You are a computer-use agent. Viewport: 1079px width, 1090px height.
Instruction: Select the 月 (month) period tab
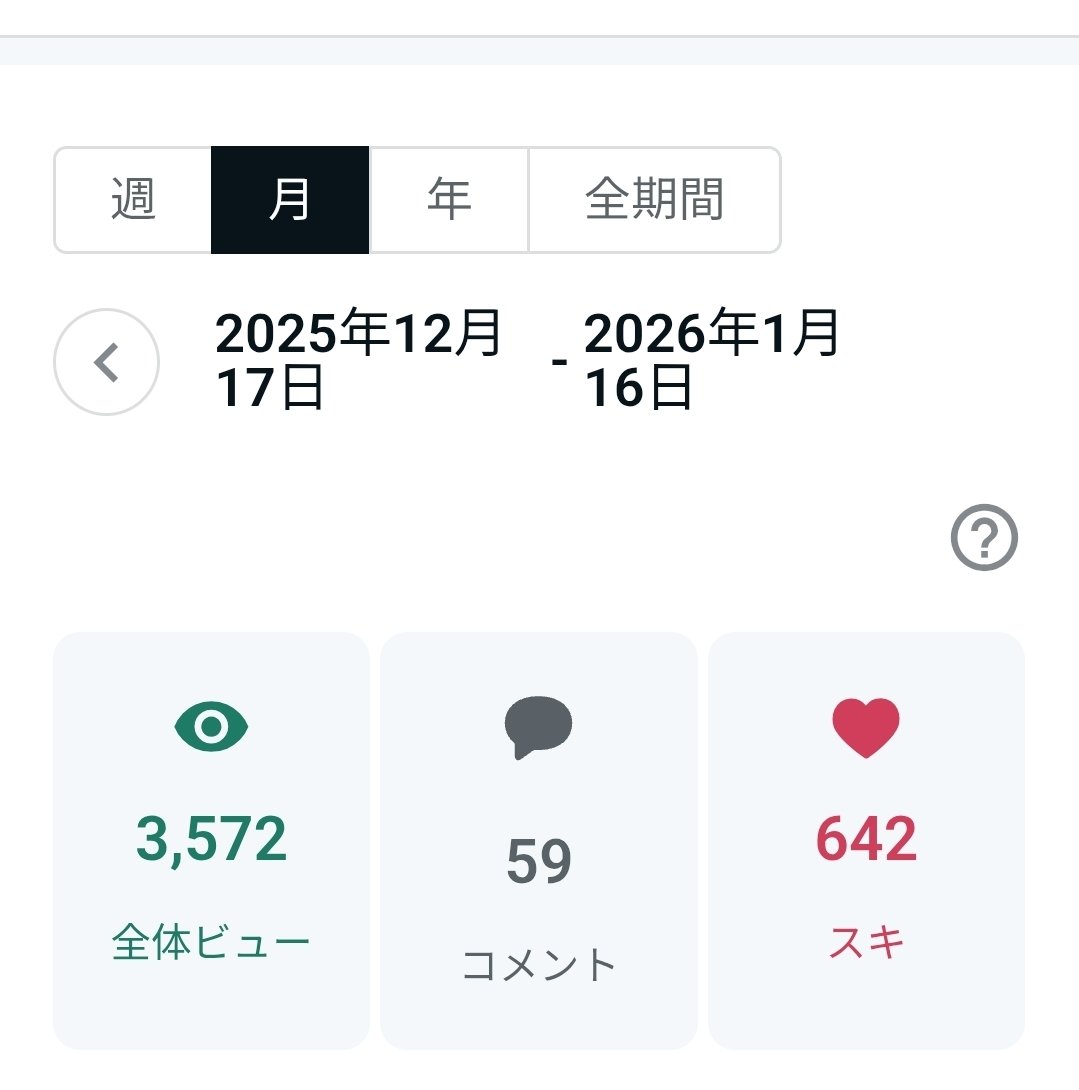[x=290, y=200]
